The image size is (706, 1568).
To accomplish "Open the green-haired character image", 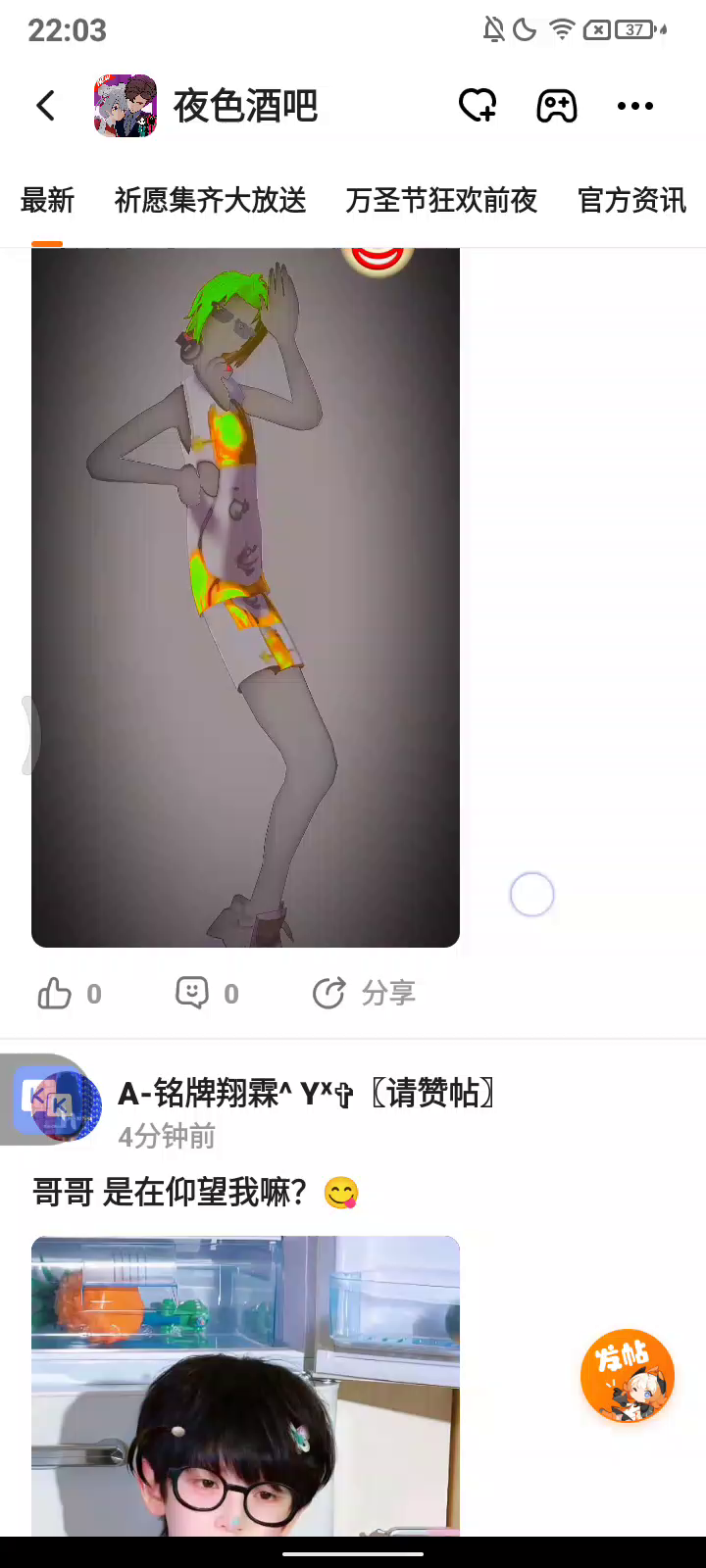I will point(245,598).
